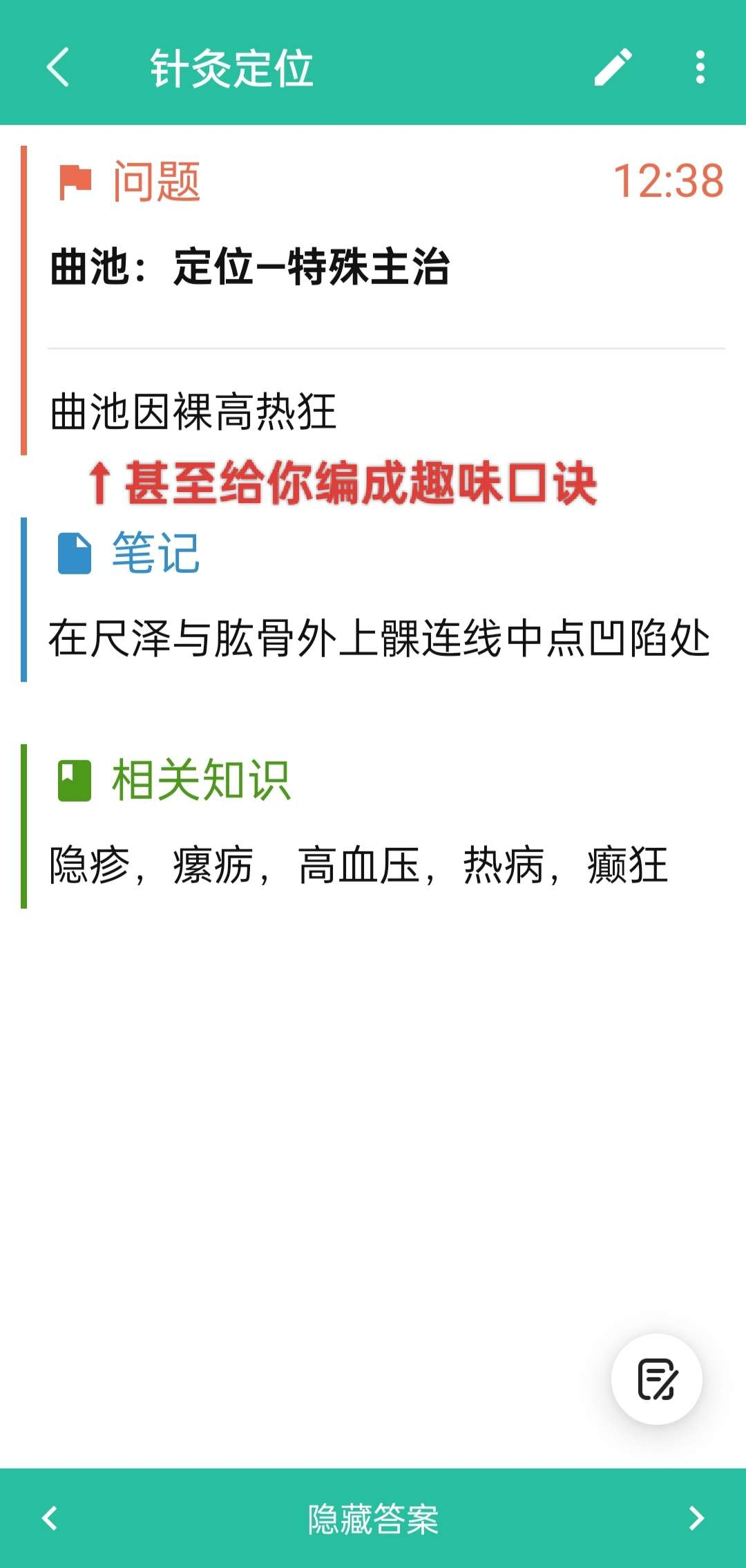
Task: Edit this card with the pencil icon
Action: point(613,67)
